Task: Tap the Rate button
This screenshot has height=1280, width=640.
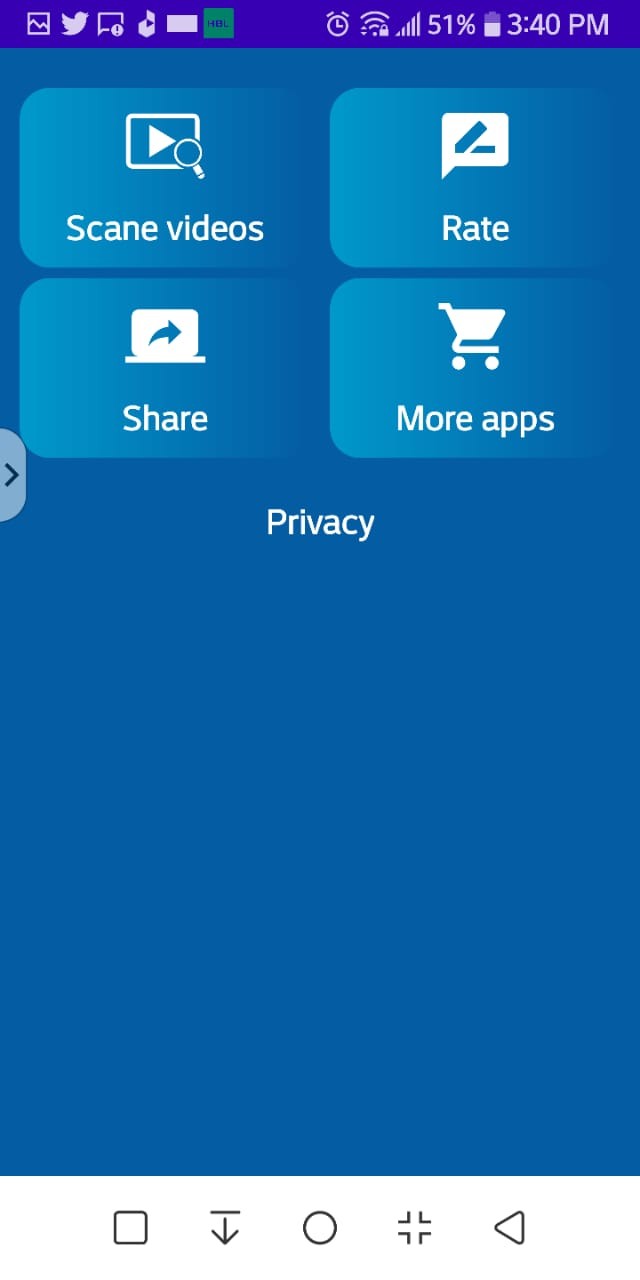Action: pyautogui.click(x=475, y=178)
